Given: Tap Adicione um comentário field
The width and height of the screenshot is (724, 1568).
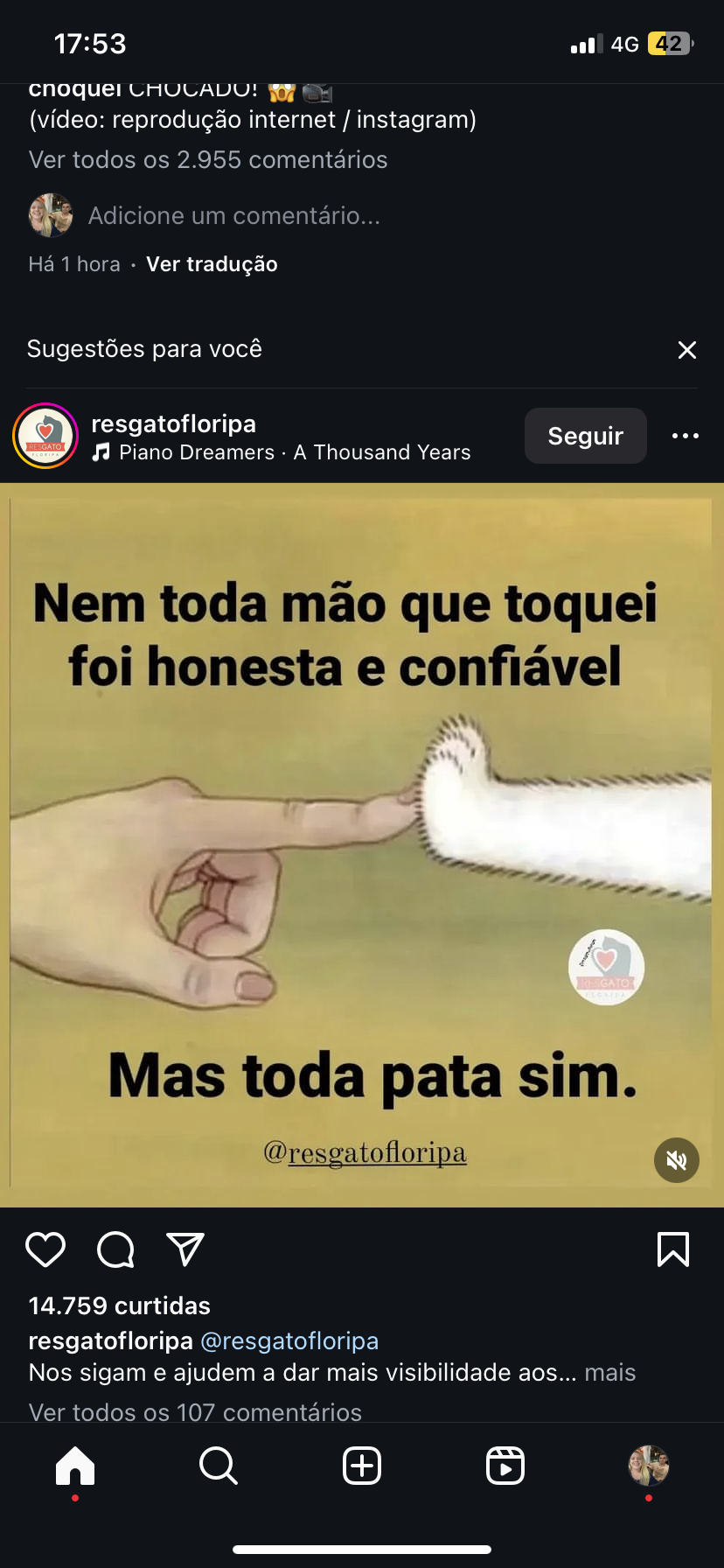Looking at the screenshot, I should click(x=234, y=216).
